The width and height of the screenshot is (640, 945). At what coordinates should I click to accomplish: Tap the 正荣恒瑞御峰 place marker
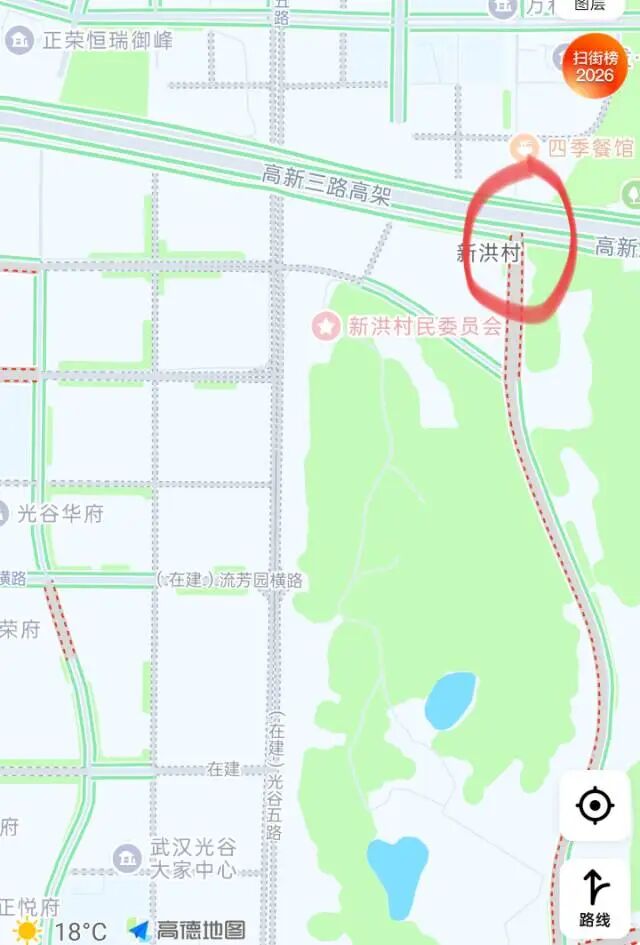[x=19, y=41]
